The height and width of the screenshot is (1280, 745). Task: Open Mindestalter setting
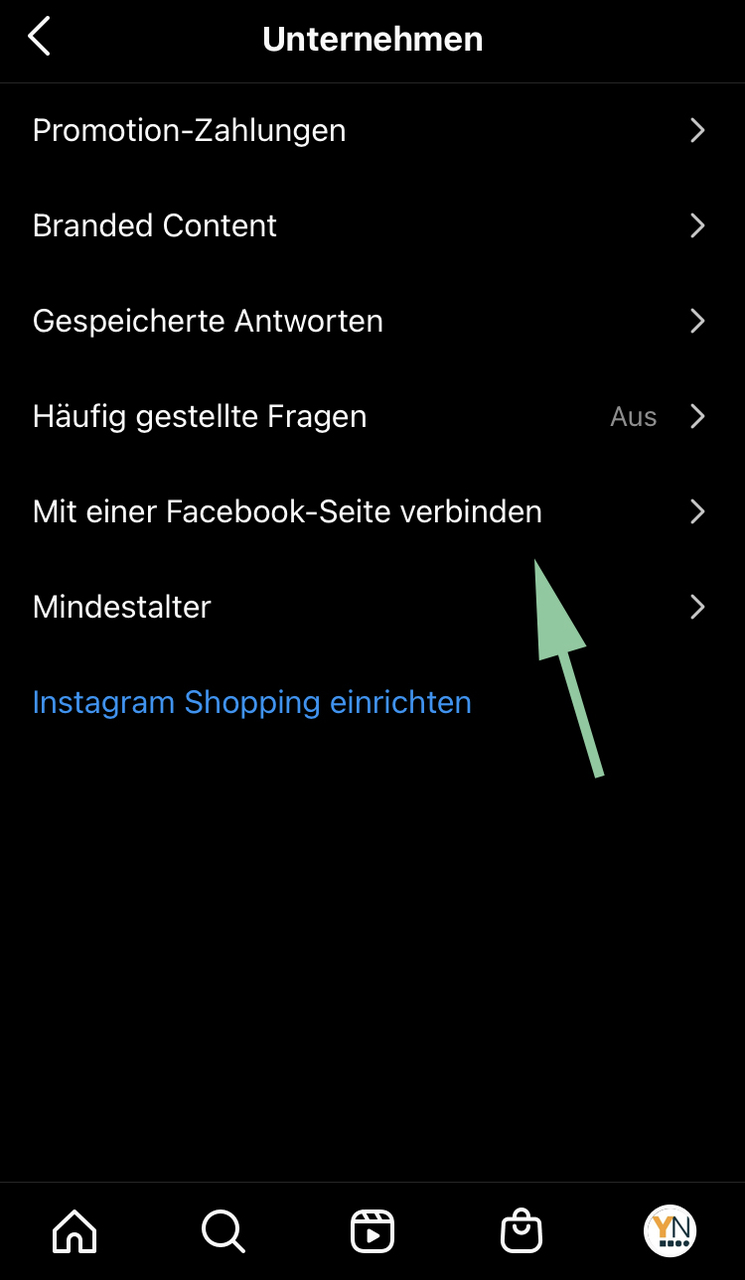(372, 607)
